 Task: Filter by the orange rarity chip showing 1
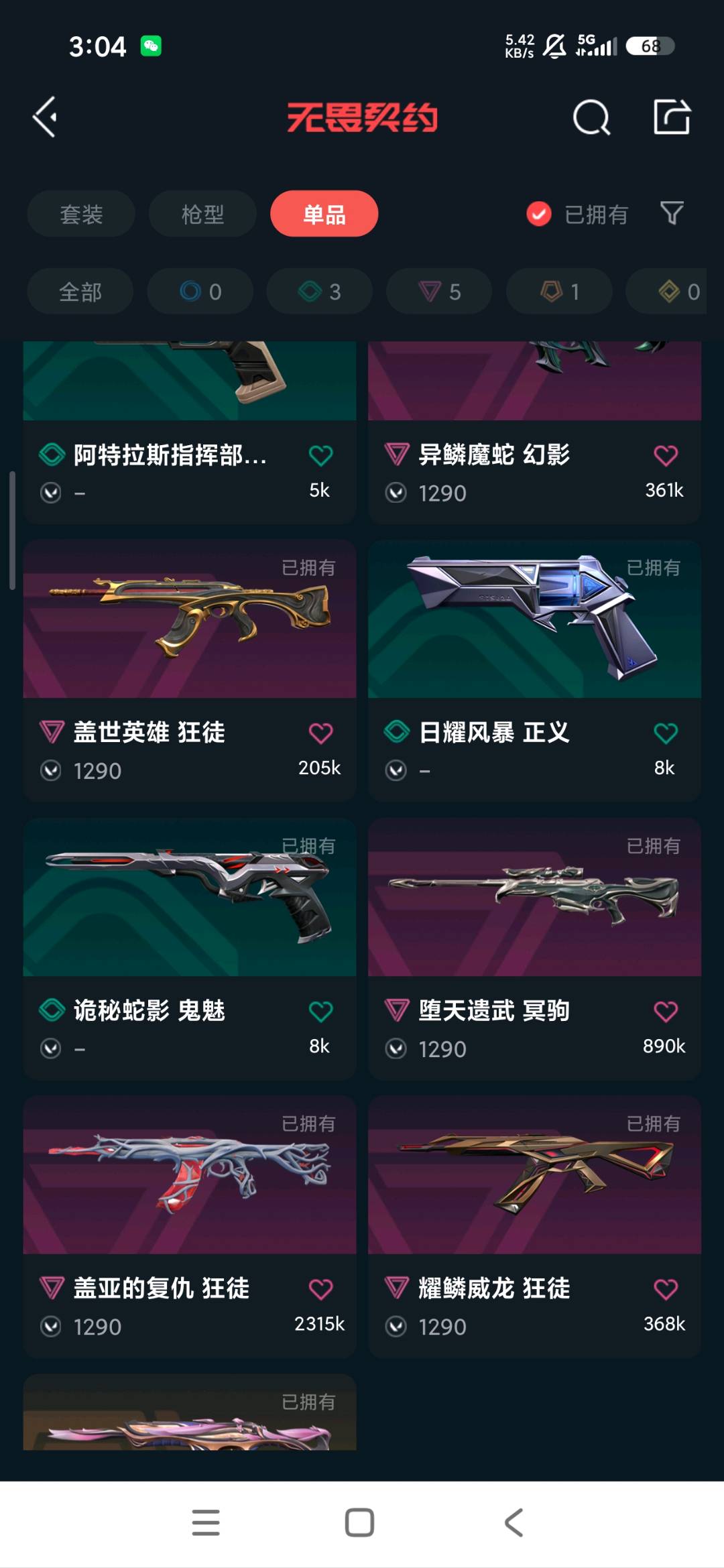click(x=559, y=292)
